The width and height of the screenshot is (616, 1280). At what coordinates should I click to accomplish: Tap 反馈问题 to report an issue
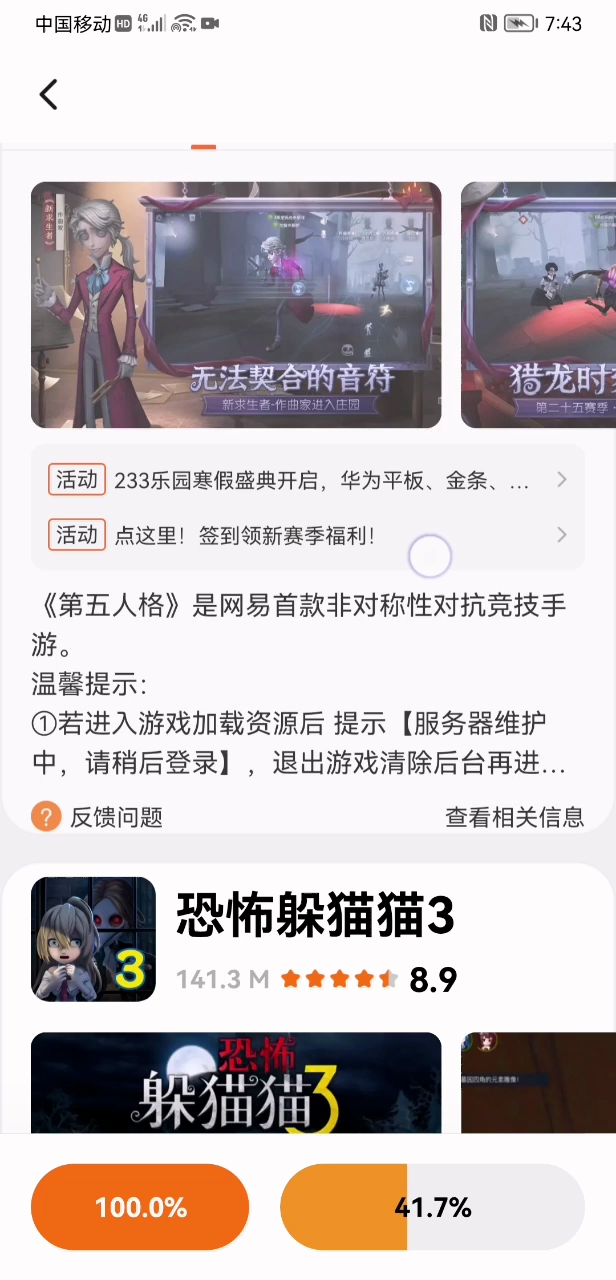[x=97, y=817]
